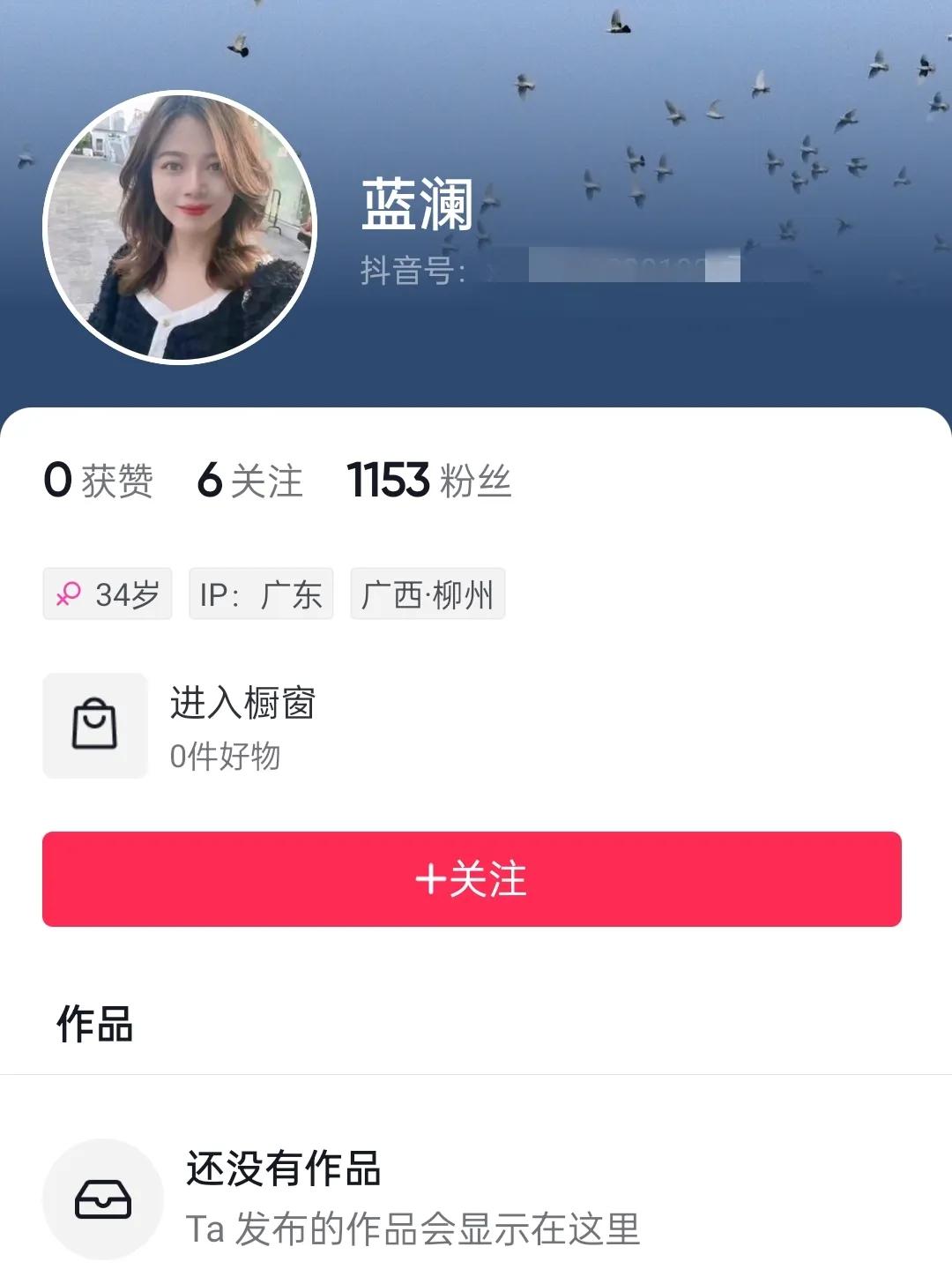
Task: Click the 关注 following count
Action: 249,481
